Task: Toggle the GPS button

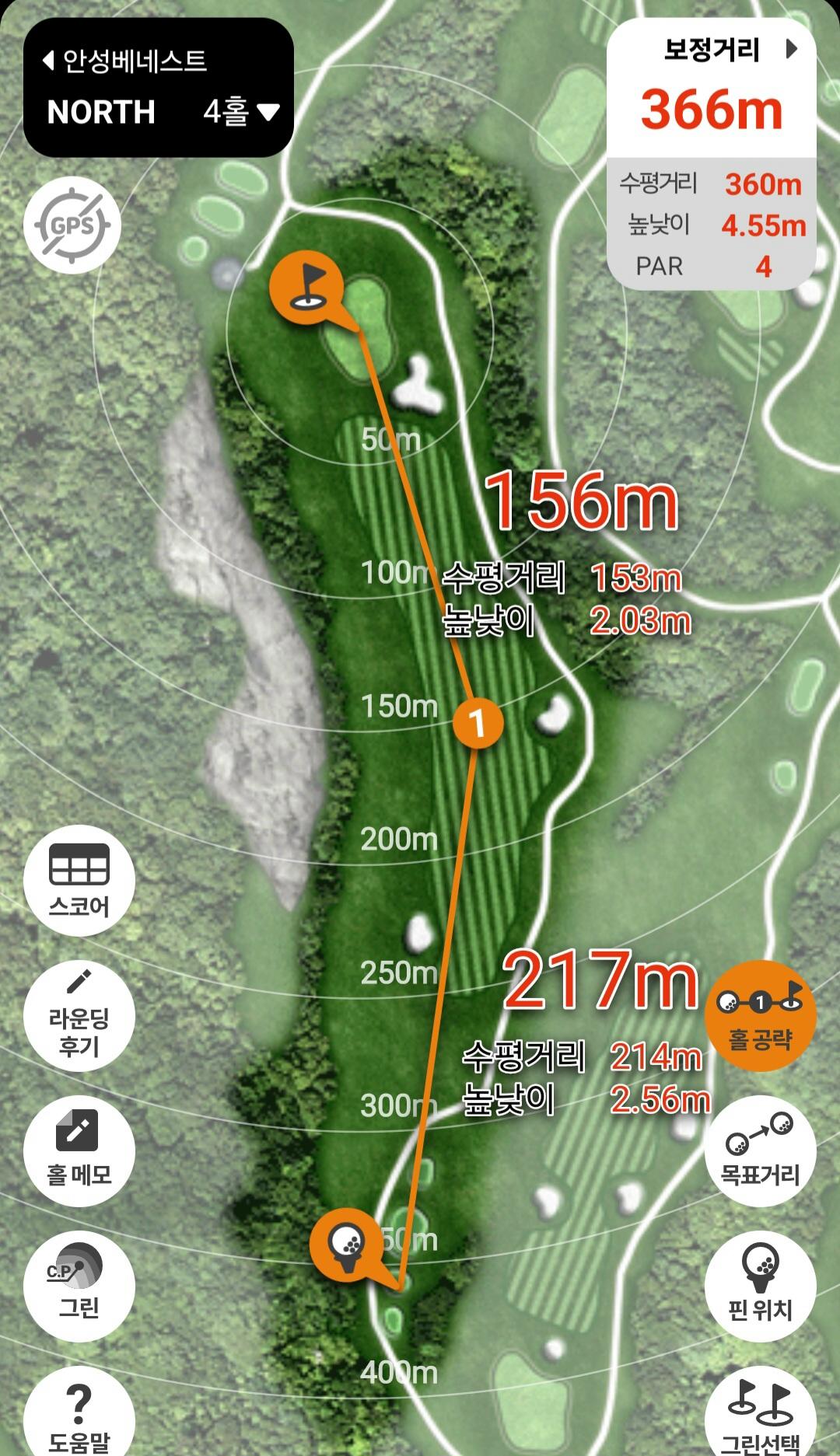Action: [x=72, y=225]
